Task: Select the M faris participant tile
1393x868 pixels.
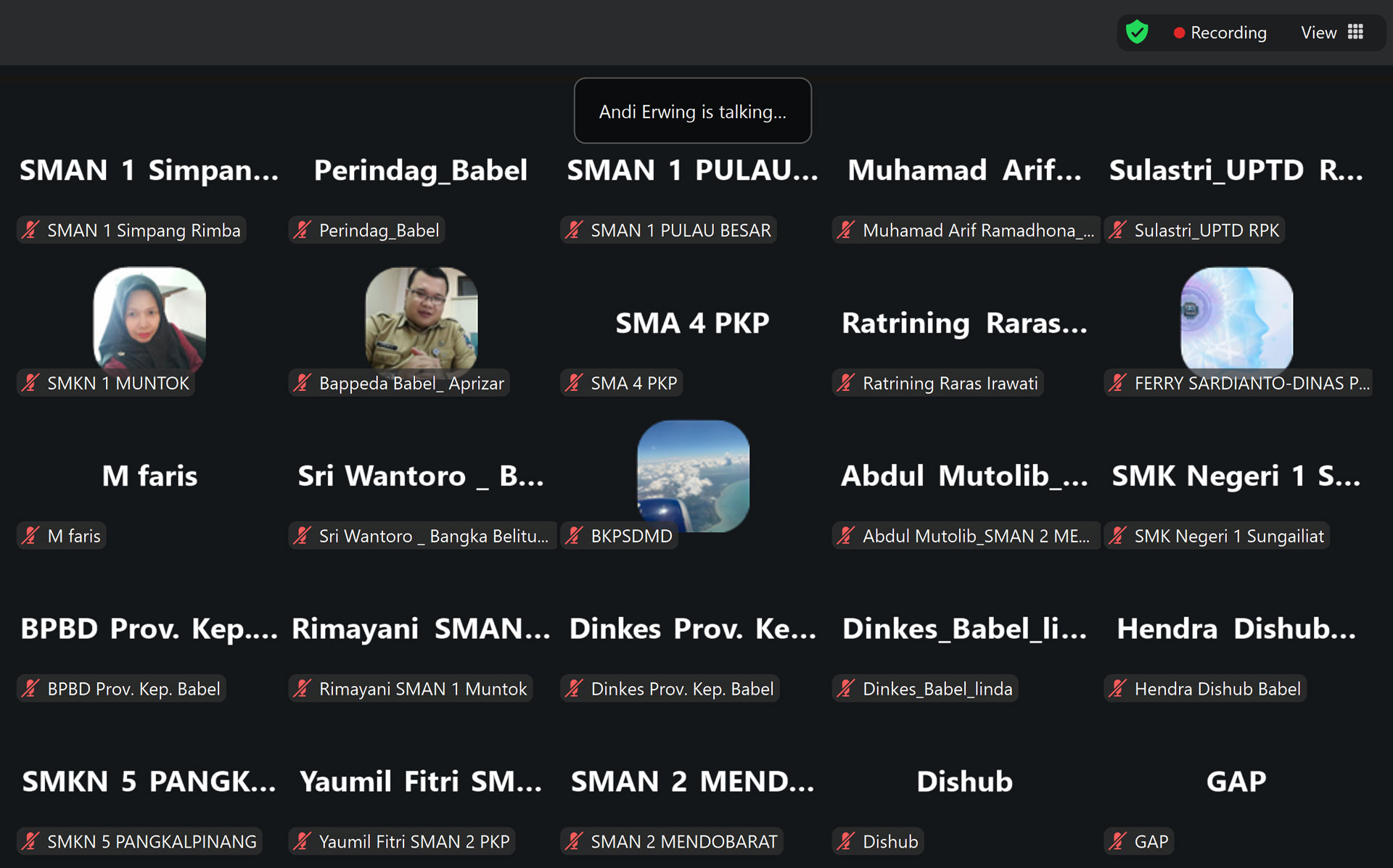Action: coord(149,476)
